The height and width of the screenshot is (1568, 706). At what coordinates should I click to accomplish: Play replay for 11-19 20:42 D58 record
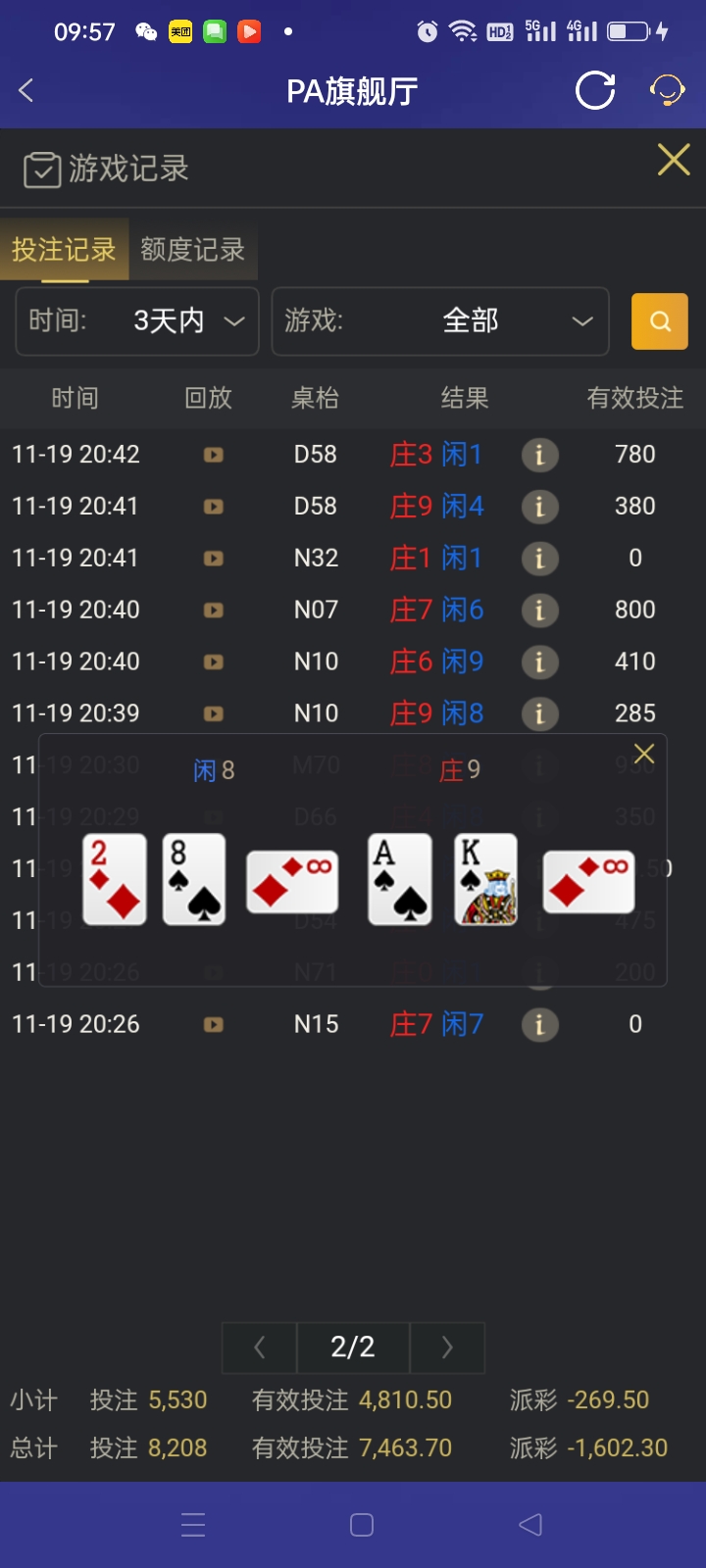(213, 455)
